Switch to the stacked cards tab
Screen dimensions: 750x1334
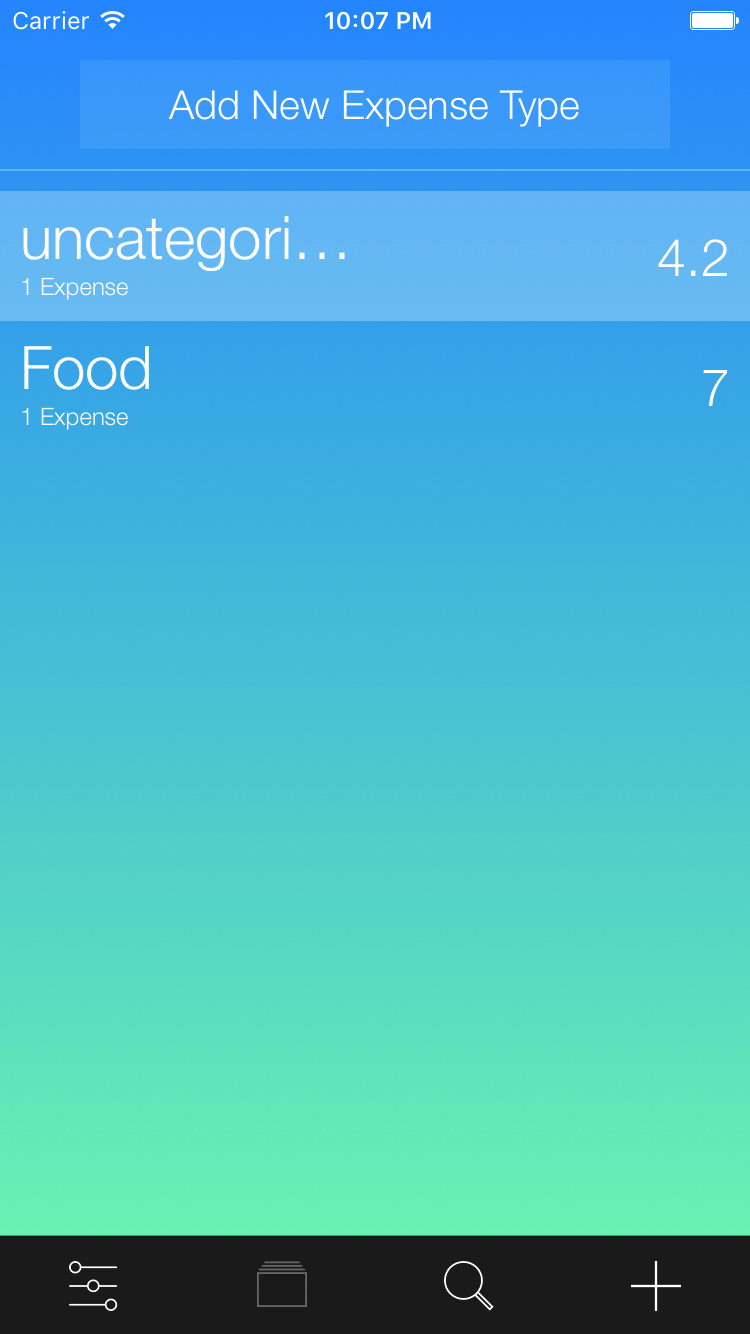click(281, 1285)
